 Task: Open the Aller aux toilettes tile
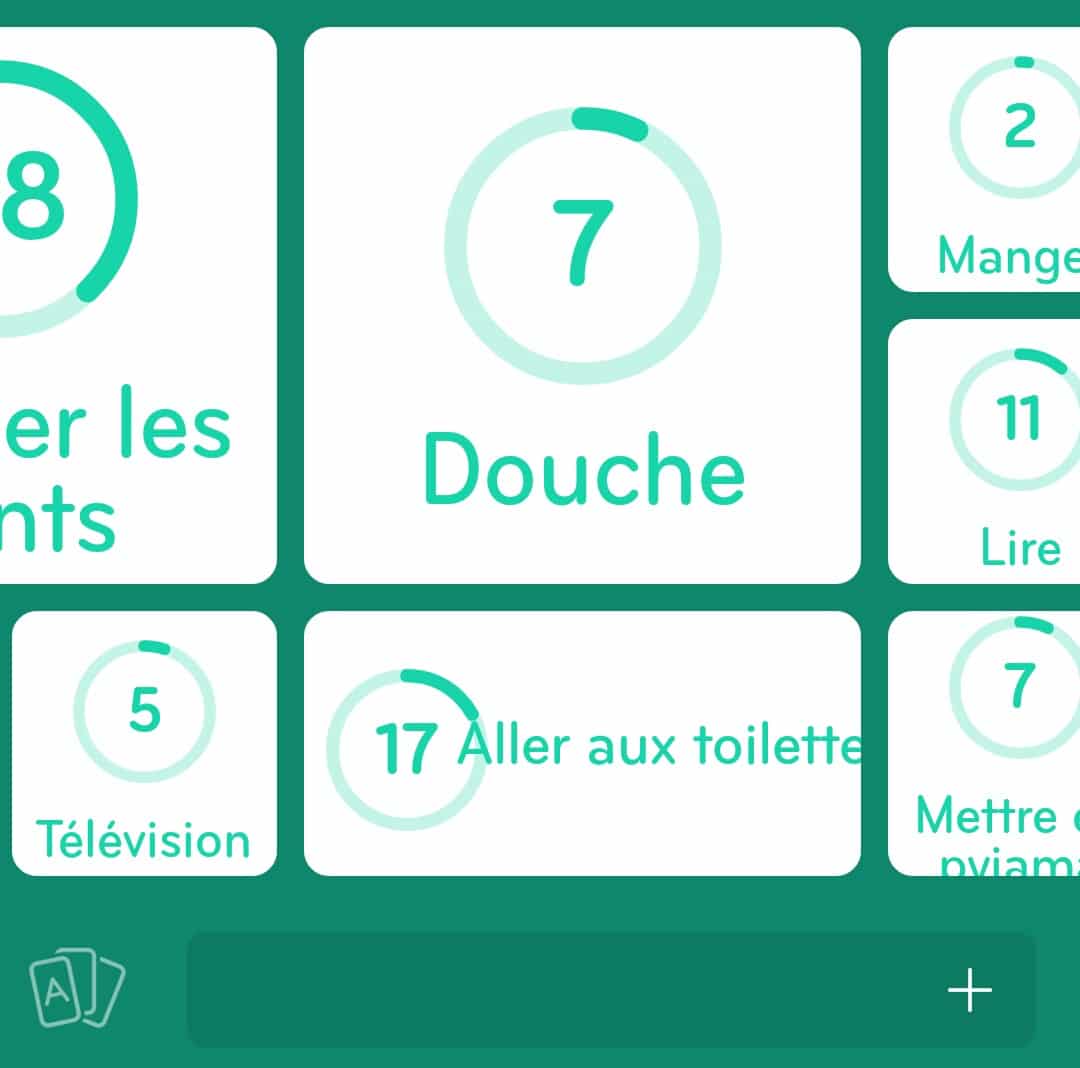tap(582, 743)
